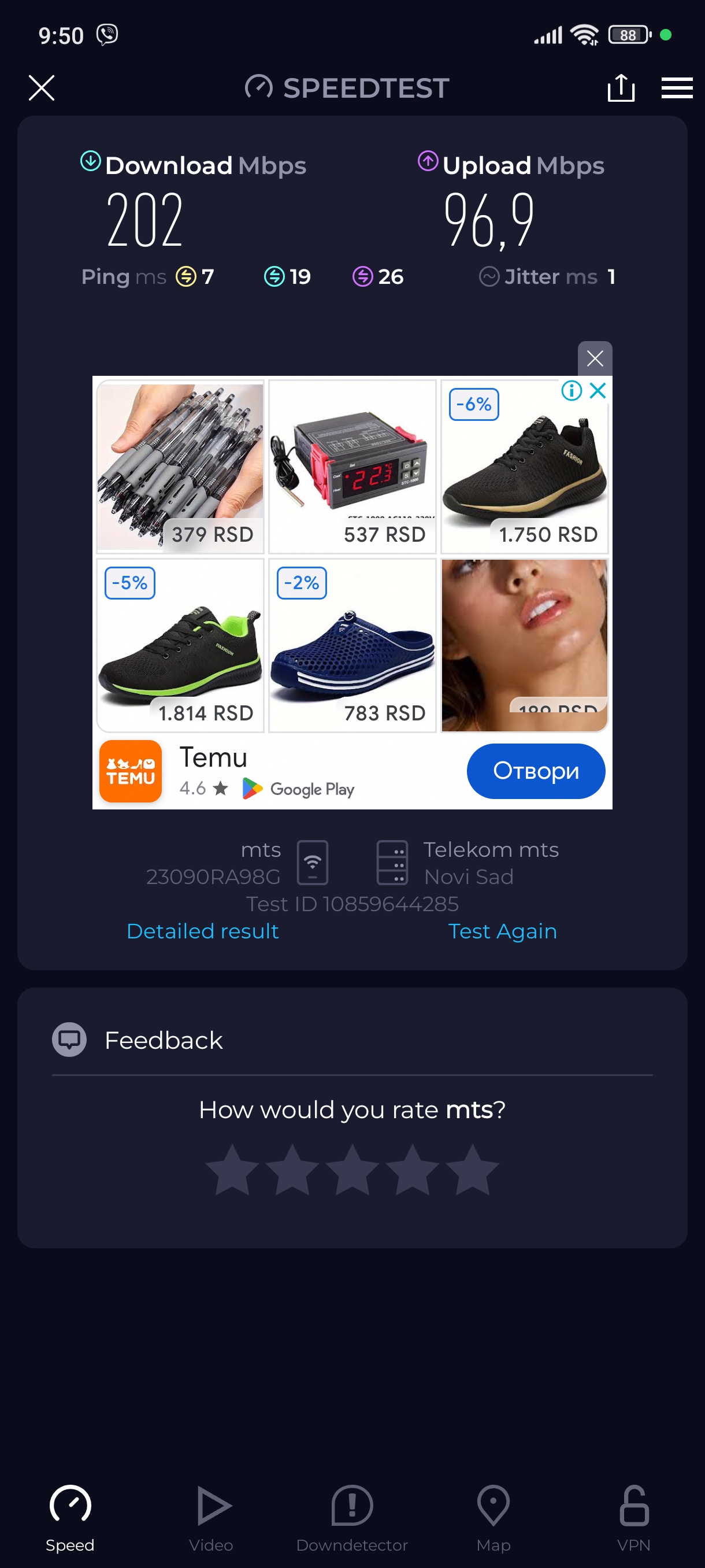This screenshot has height=1568, width=705.
Task: Open the hamburger menu
Action: pos(677,88)
